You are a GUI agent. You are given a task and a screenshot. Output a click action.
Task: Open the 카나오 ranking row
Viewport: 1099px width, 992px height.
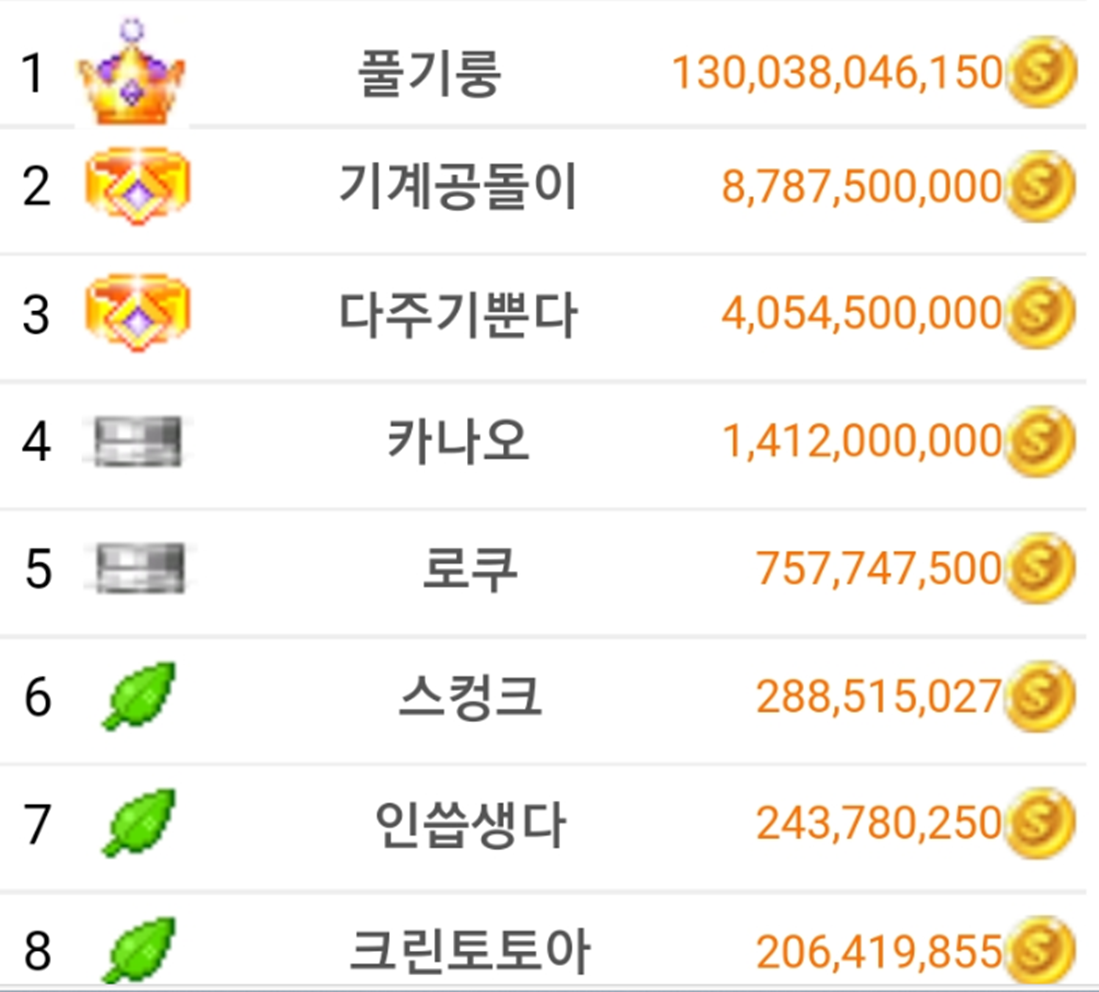(x=457, y=441)
